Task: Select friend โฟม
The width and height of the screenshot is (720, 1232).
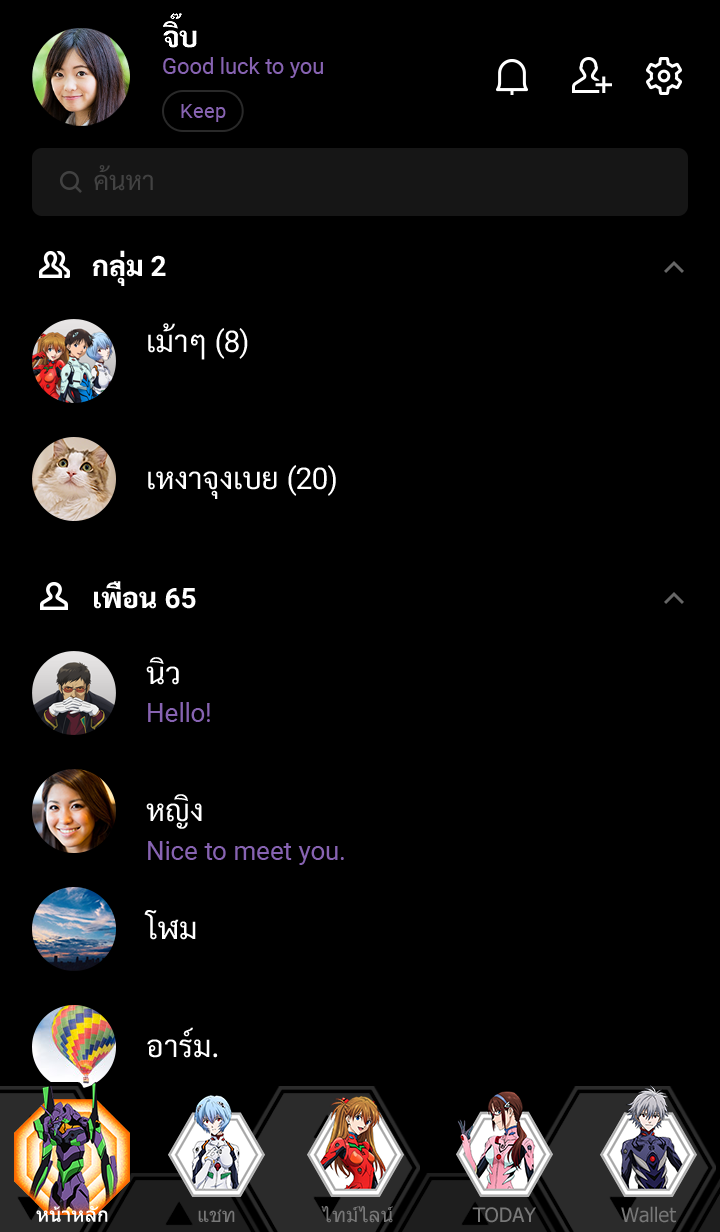Action: [172, 929]
